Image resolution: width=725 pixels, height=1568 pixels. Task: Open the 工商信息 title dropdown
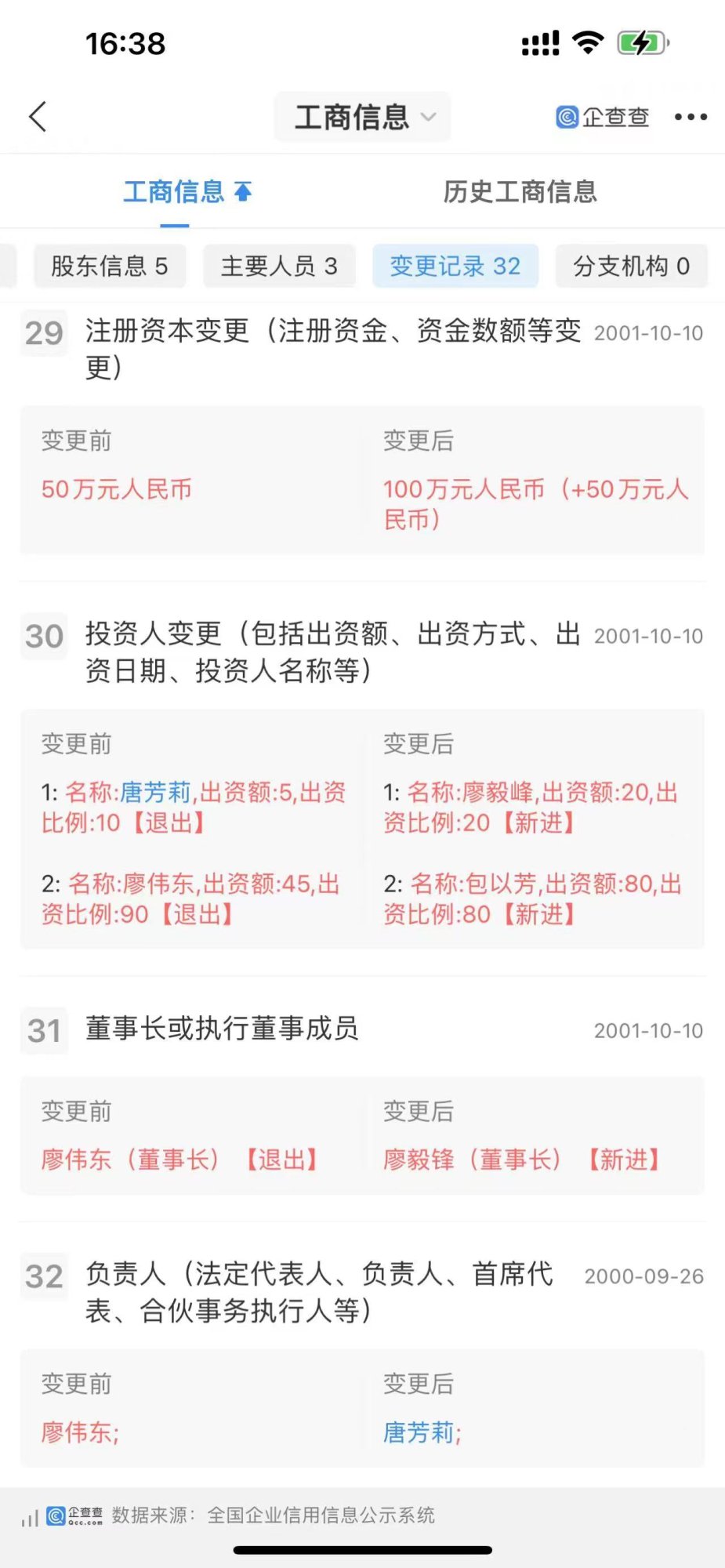tap(363, 118)
